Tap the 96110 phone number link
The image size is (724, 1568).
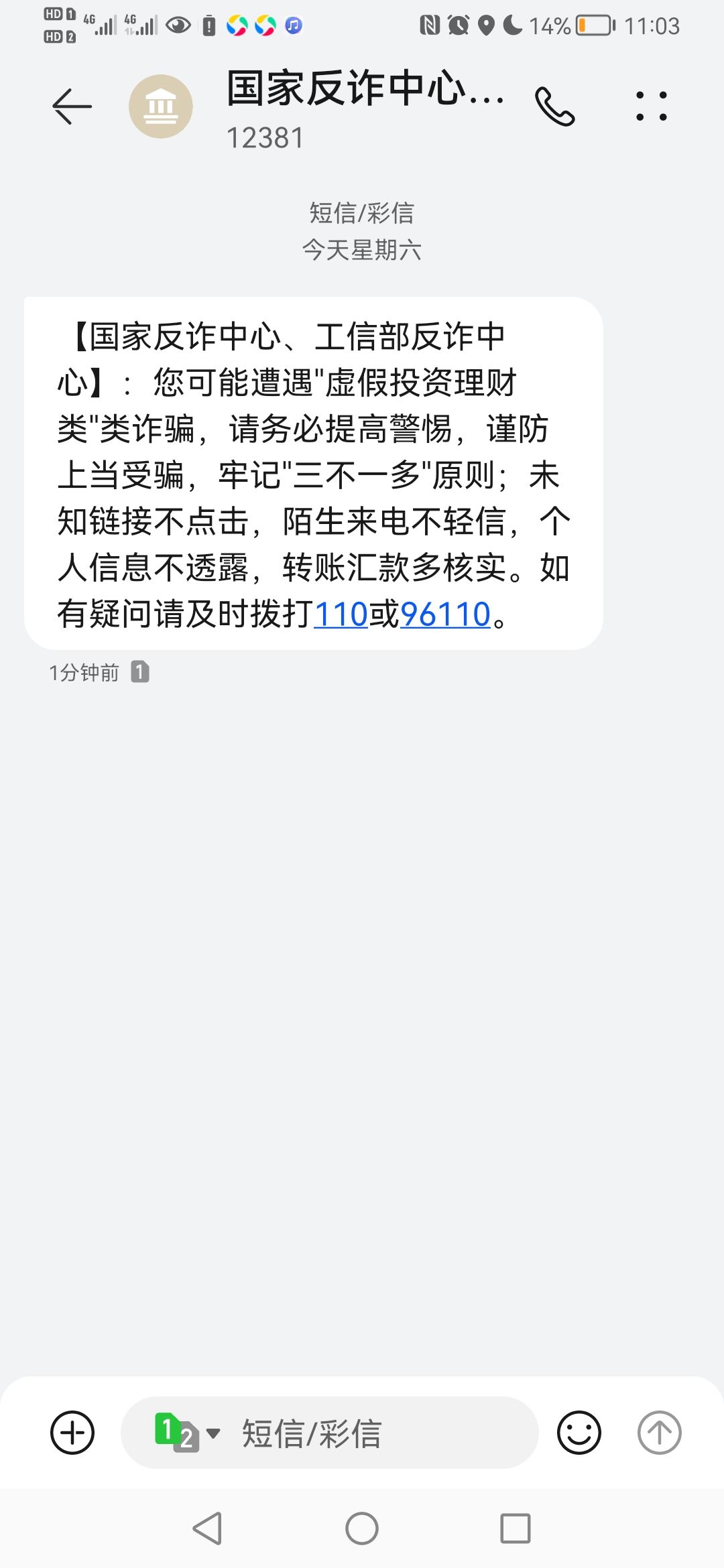(446, 614)
